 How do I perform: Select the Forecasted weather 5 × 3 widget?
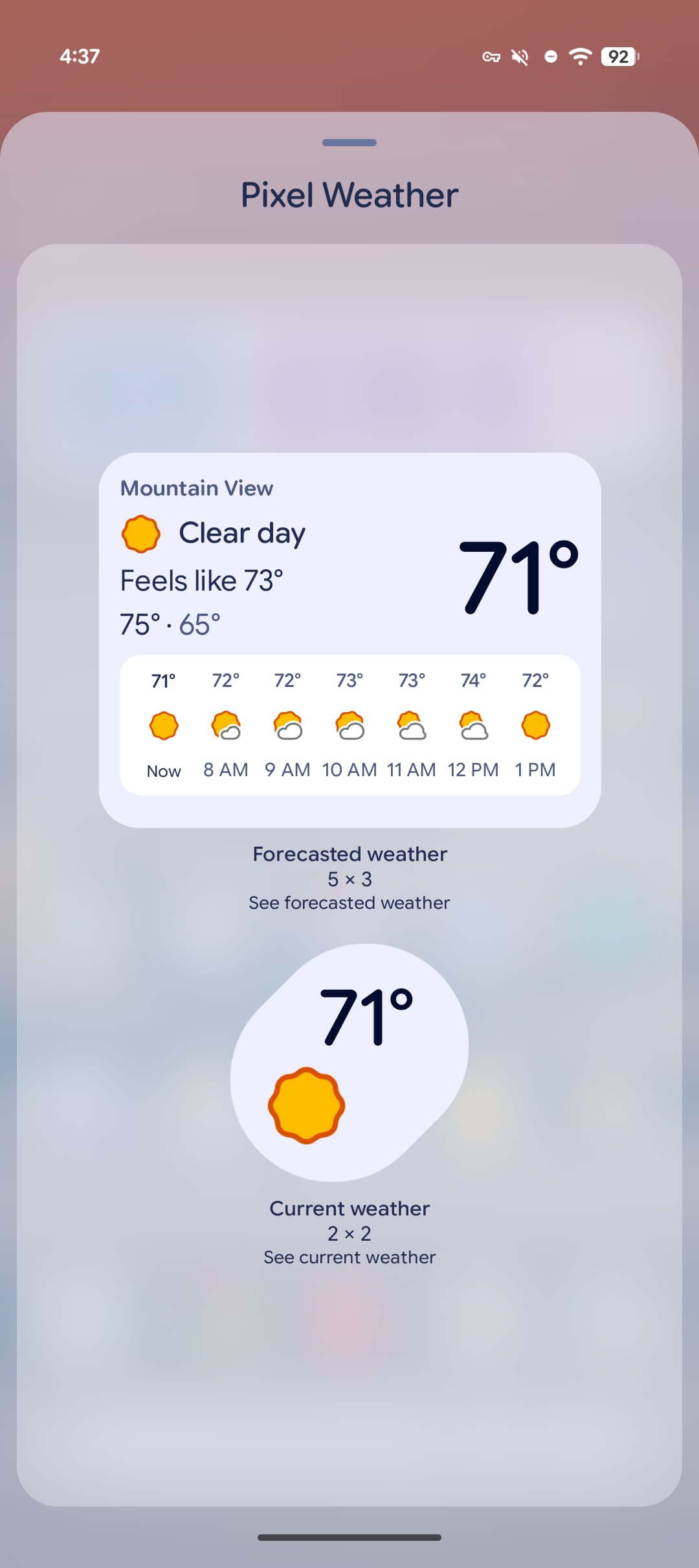coord(349,640)
